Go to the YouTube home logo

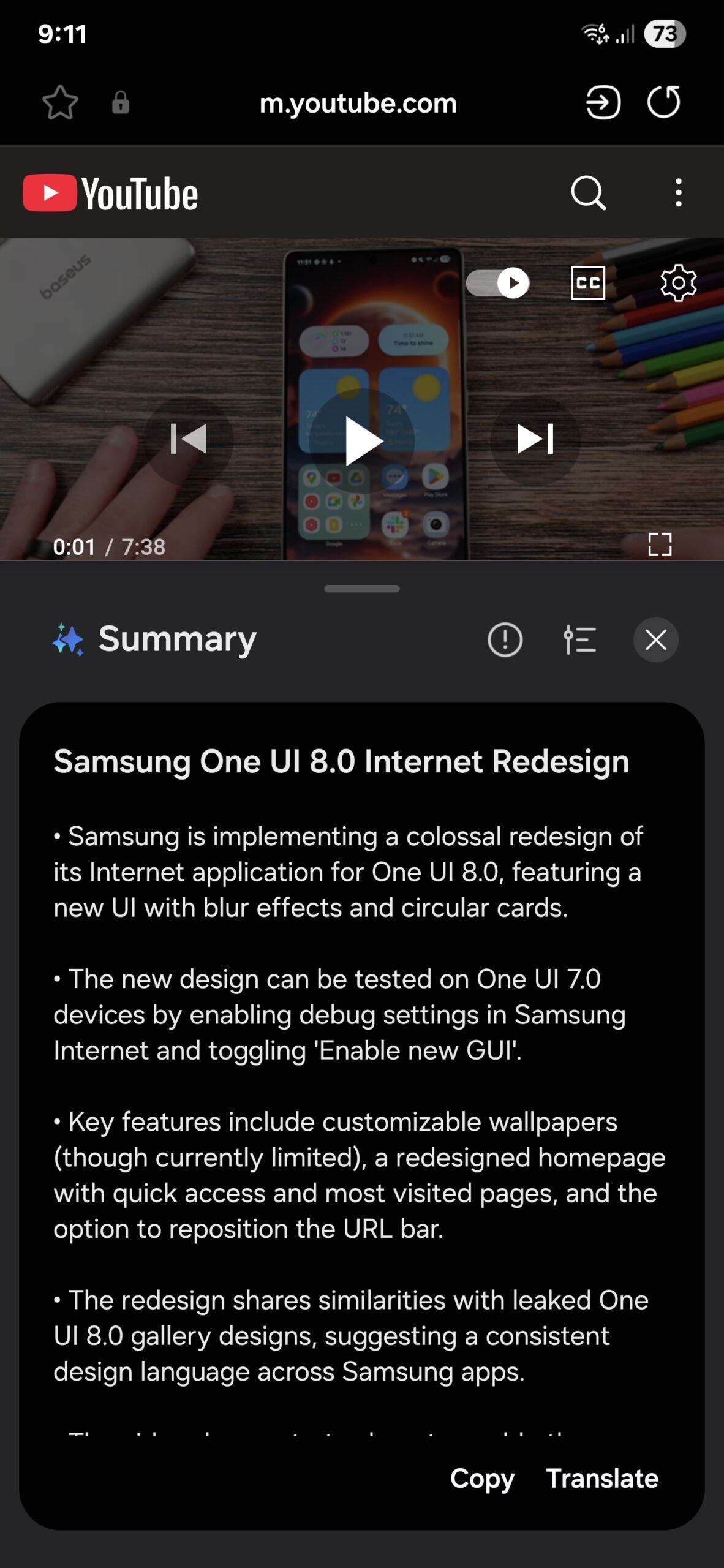(111, 194)
